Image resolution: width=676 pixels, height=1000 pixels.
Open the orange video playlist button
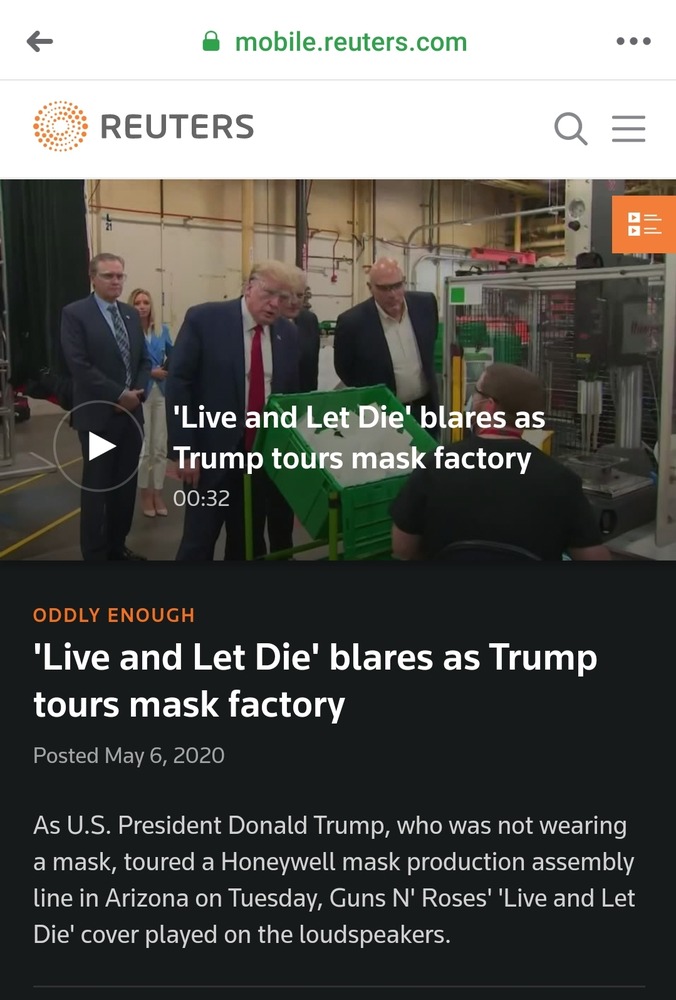click(643, 225)
